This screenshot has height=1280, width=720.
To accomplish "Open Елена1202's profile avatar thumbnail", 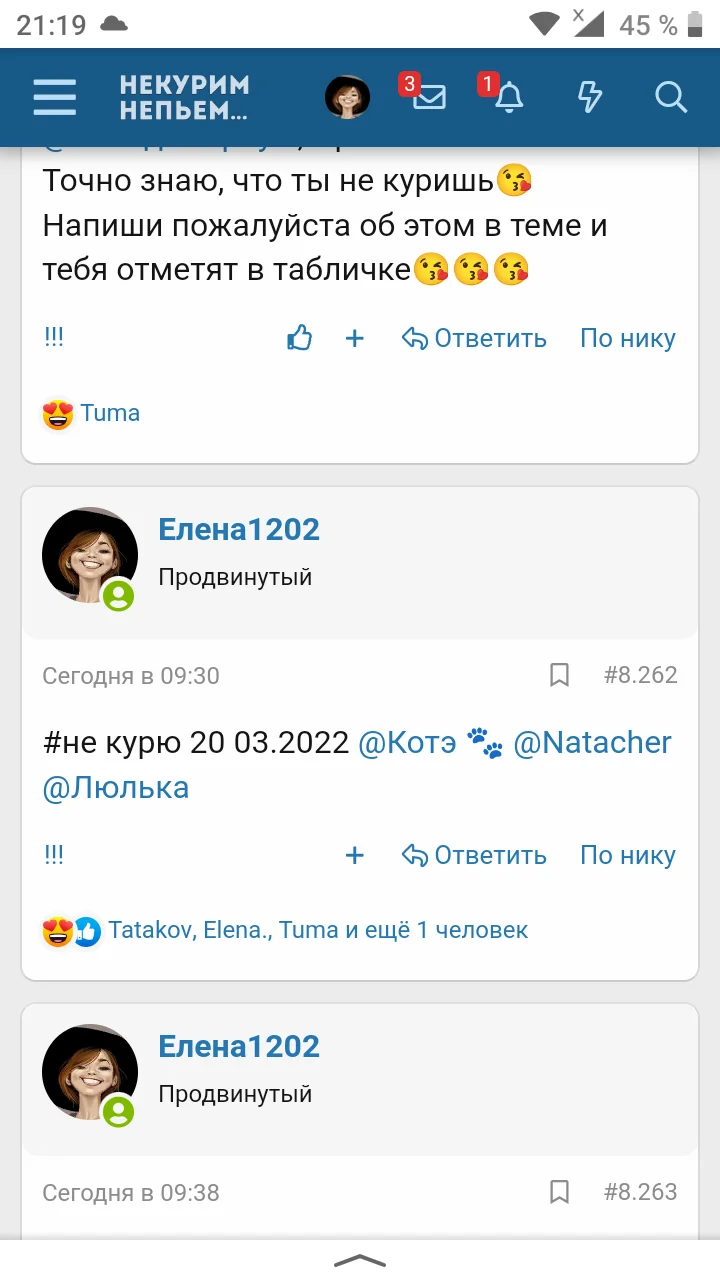I will pyautogui.click(x=90, y=554).
